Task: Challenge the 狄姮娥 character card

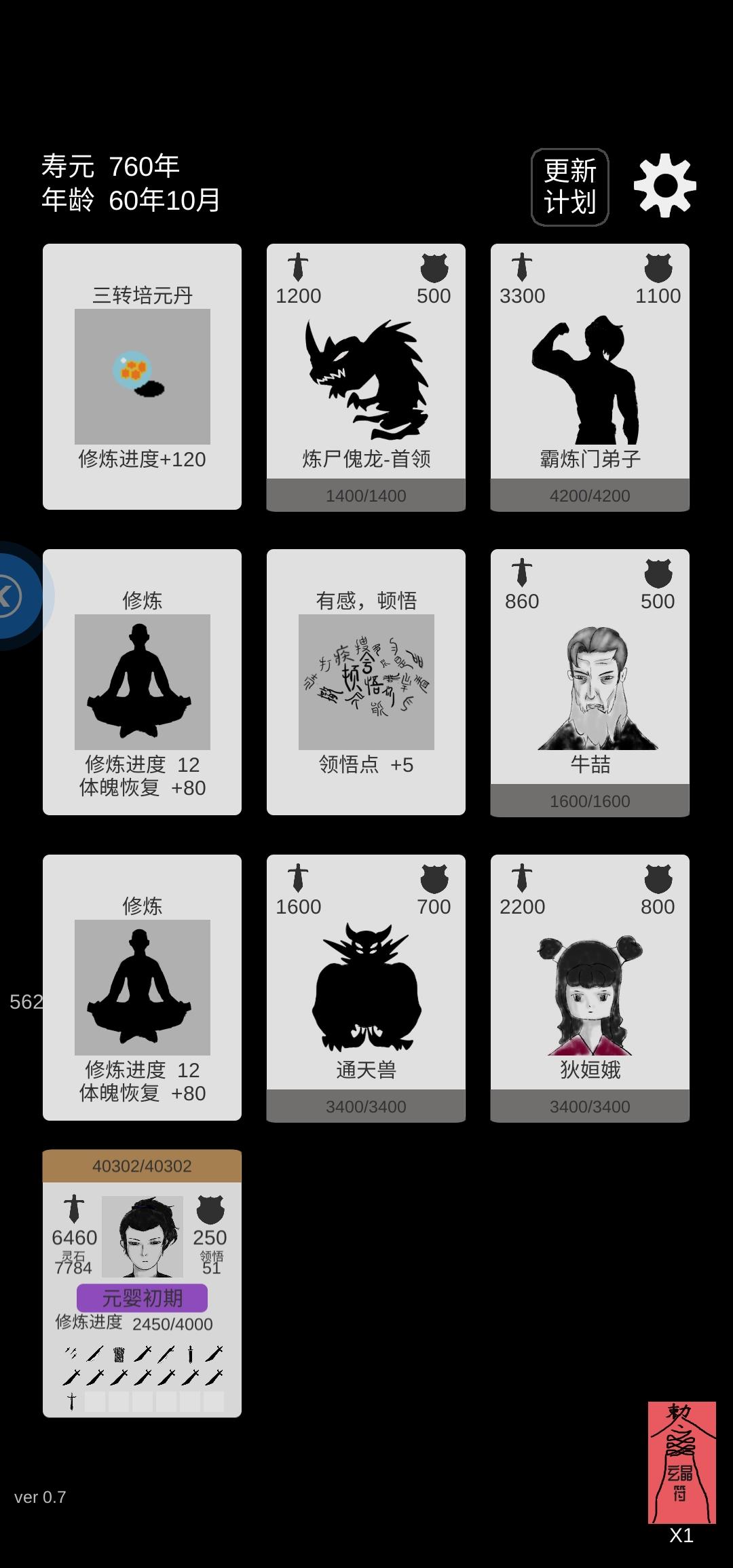Action: pyautogui.click(x=590, y=988)
